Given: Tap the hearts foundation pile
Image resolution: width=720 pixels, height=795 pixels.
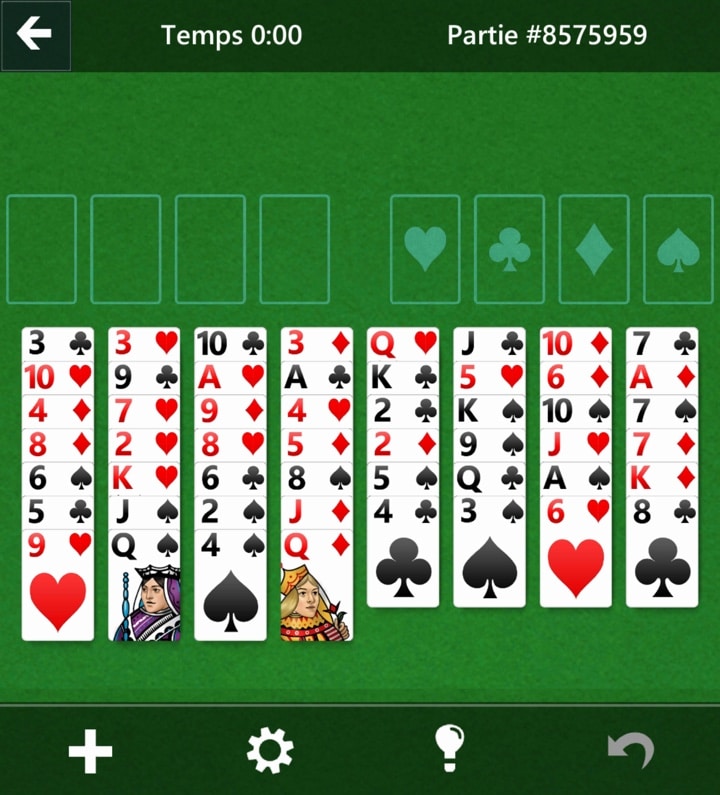Looking at the screenshot, I should (425, 249).
